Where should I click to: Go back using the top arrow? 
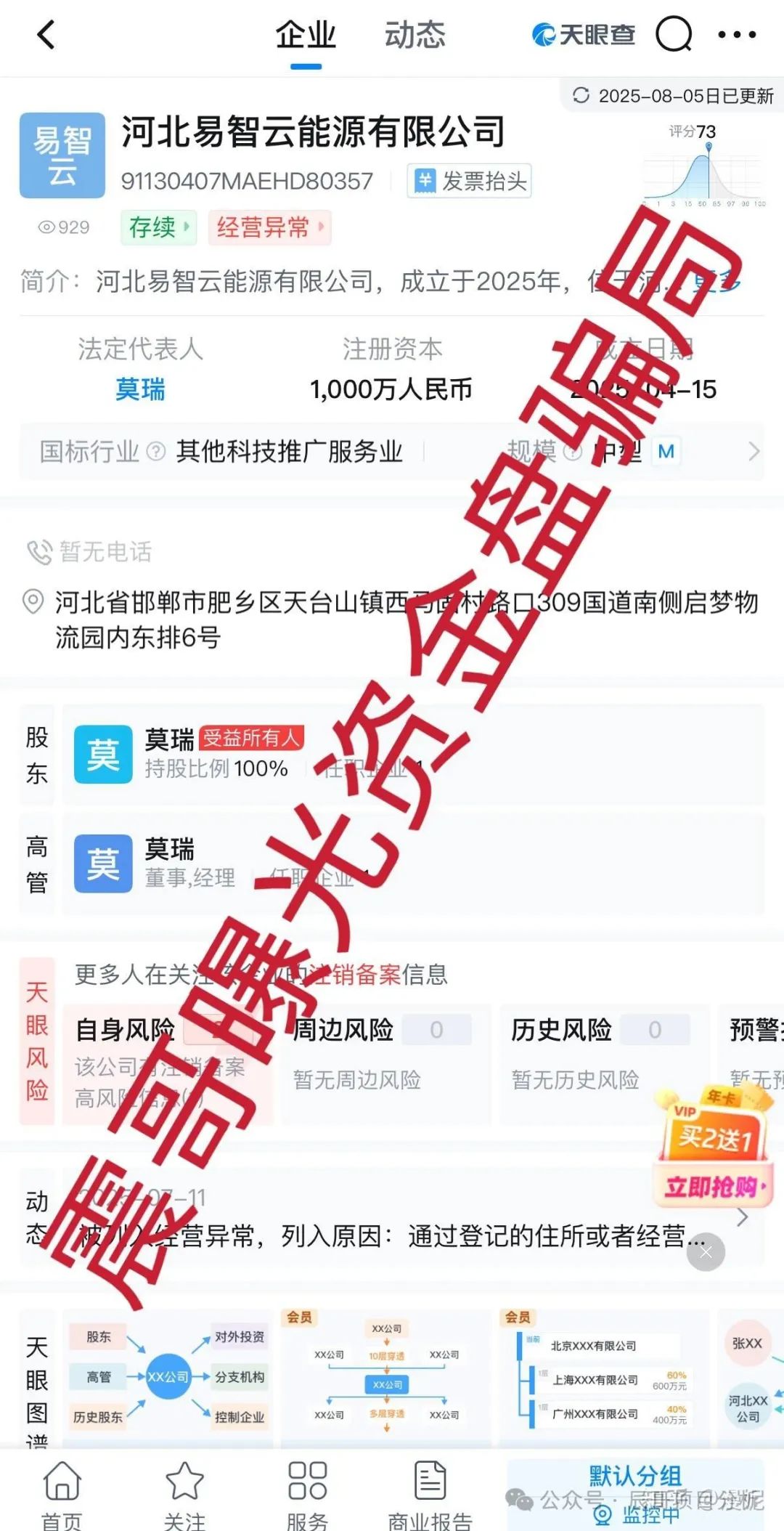tap(46, 35)
